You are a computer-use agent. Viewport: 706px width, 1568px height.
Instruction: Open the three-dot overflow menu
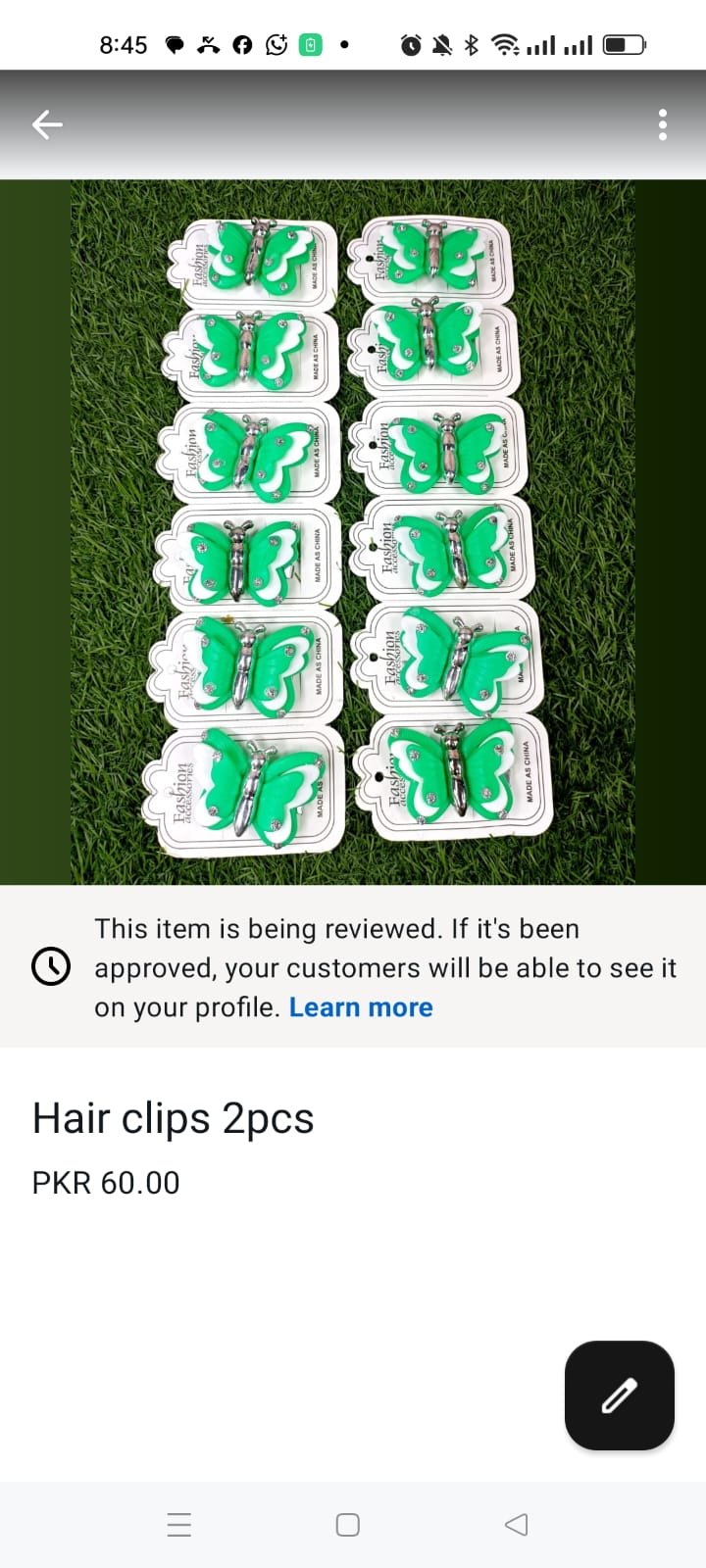point(663,124)
